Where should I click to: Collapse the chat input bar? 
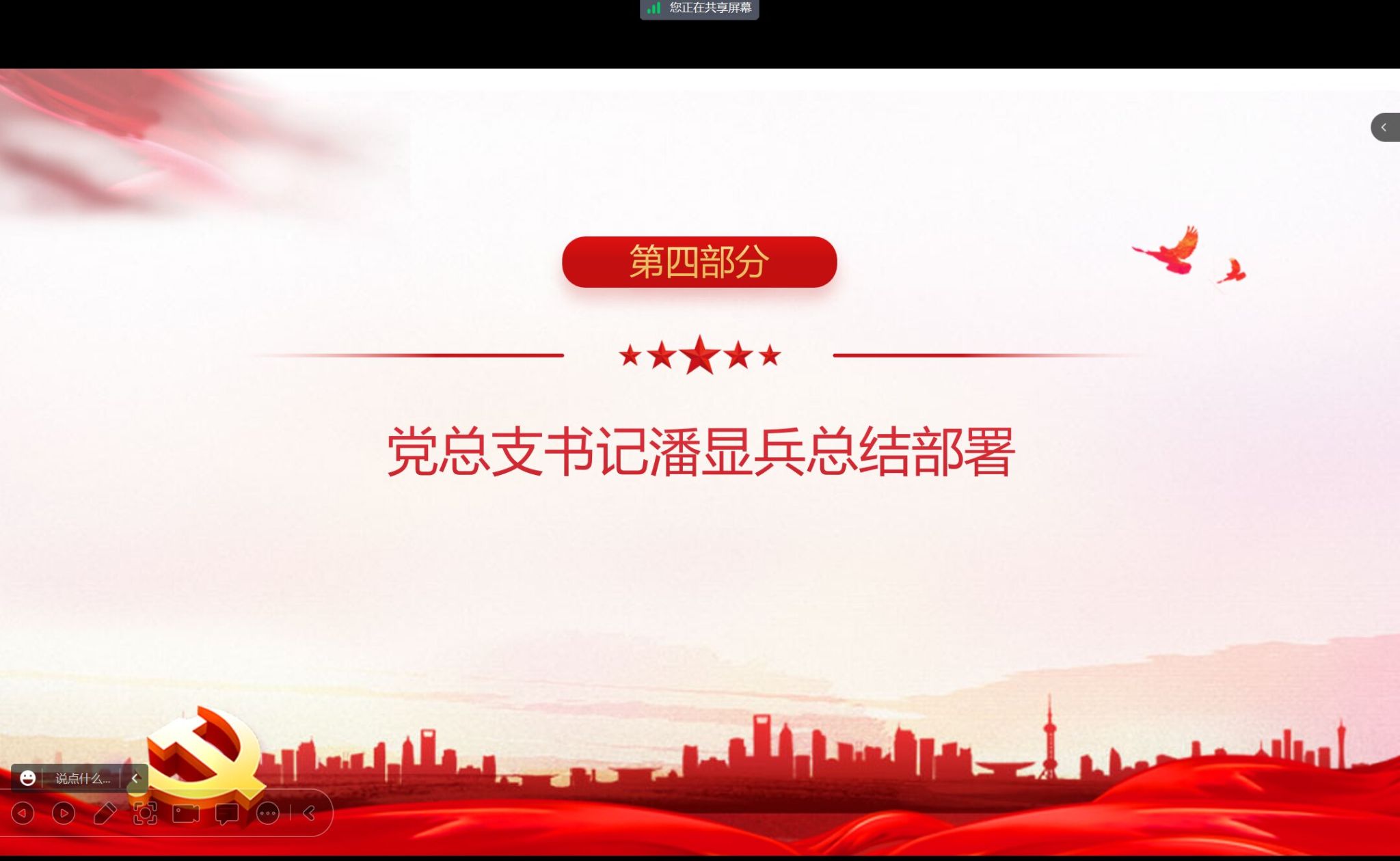pos(135,778)
